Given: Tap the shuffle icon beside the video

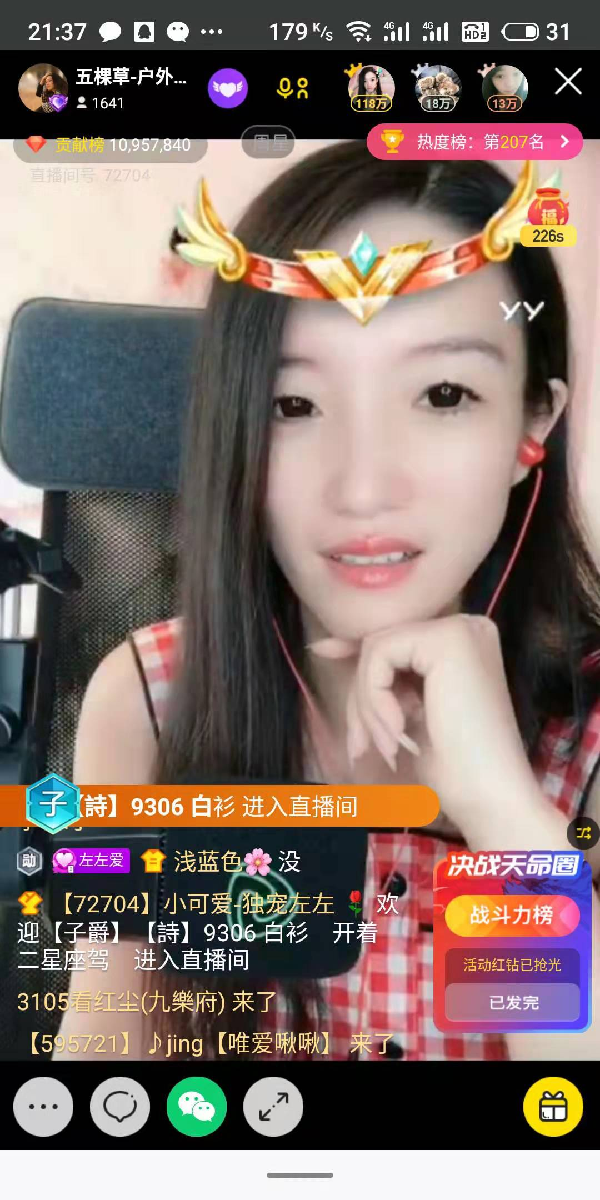Looking at the screenshot, I should (x=584, y=832).
